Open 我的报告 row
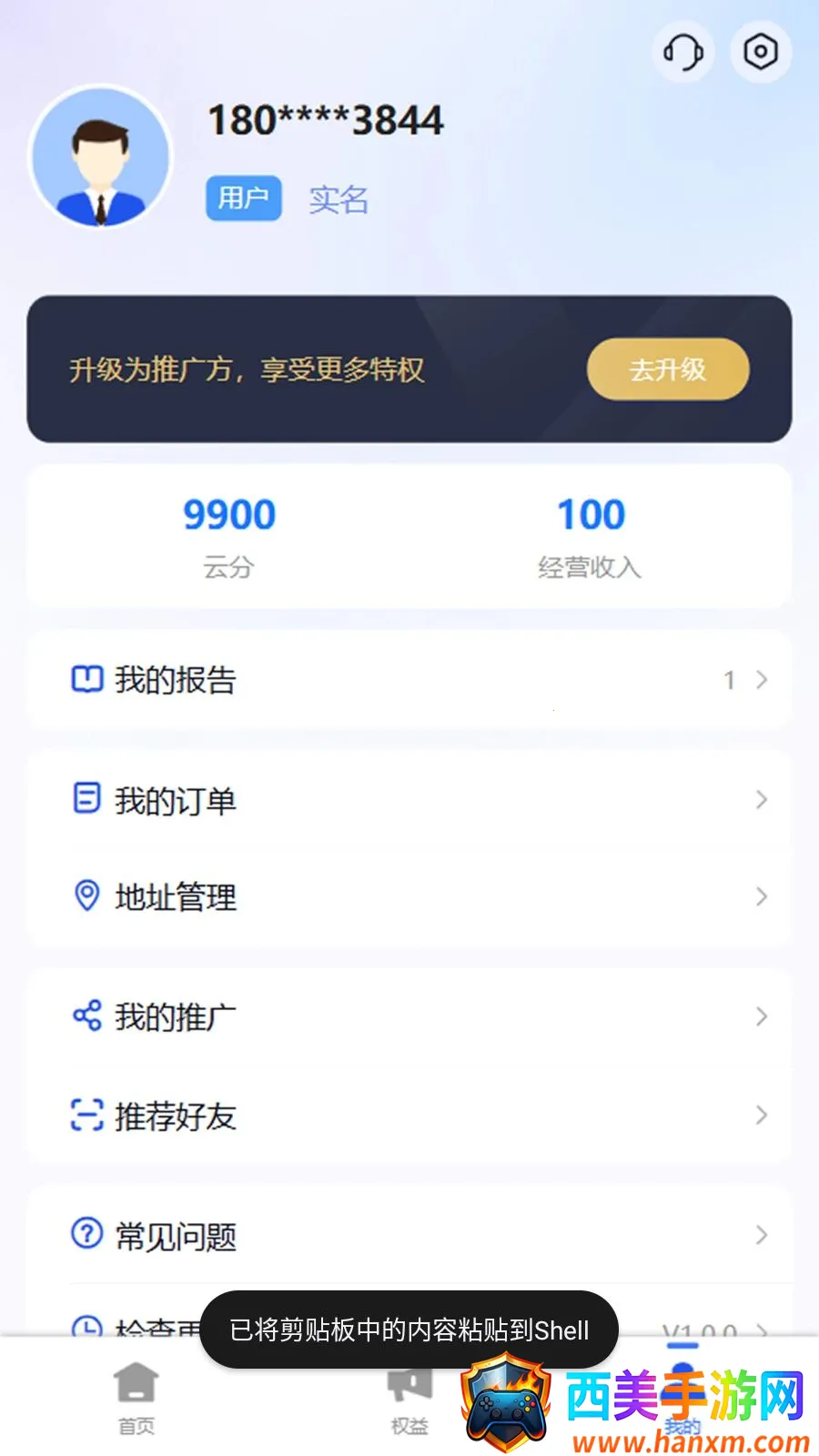The width and height of the screenshot is (819, 1456). pos(409,680)
